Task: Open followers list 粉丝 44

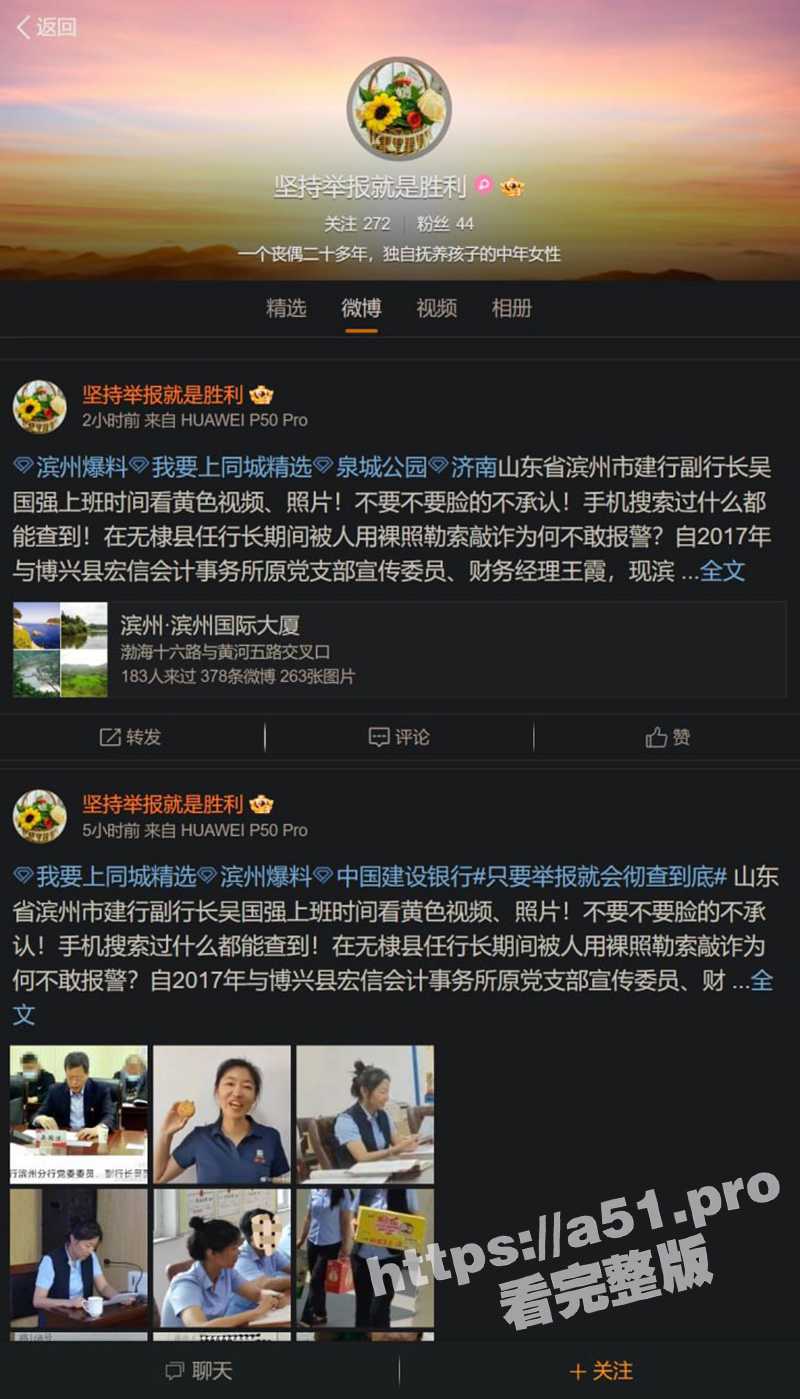Action: click(445, 224)
